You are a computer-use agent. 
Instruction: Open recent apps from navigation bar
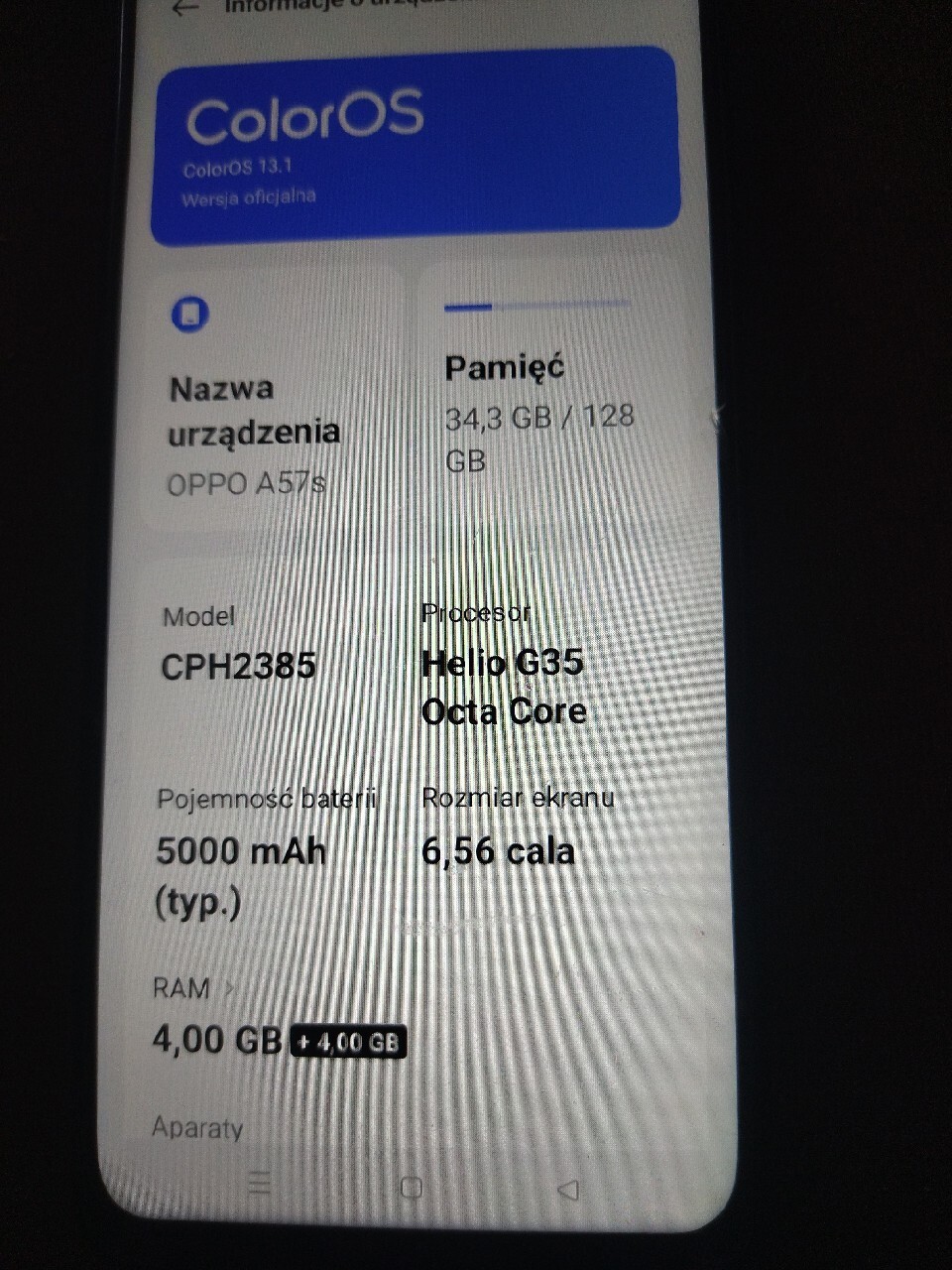[x=260, y=1183]
